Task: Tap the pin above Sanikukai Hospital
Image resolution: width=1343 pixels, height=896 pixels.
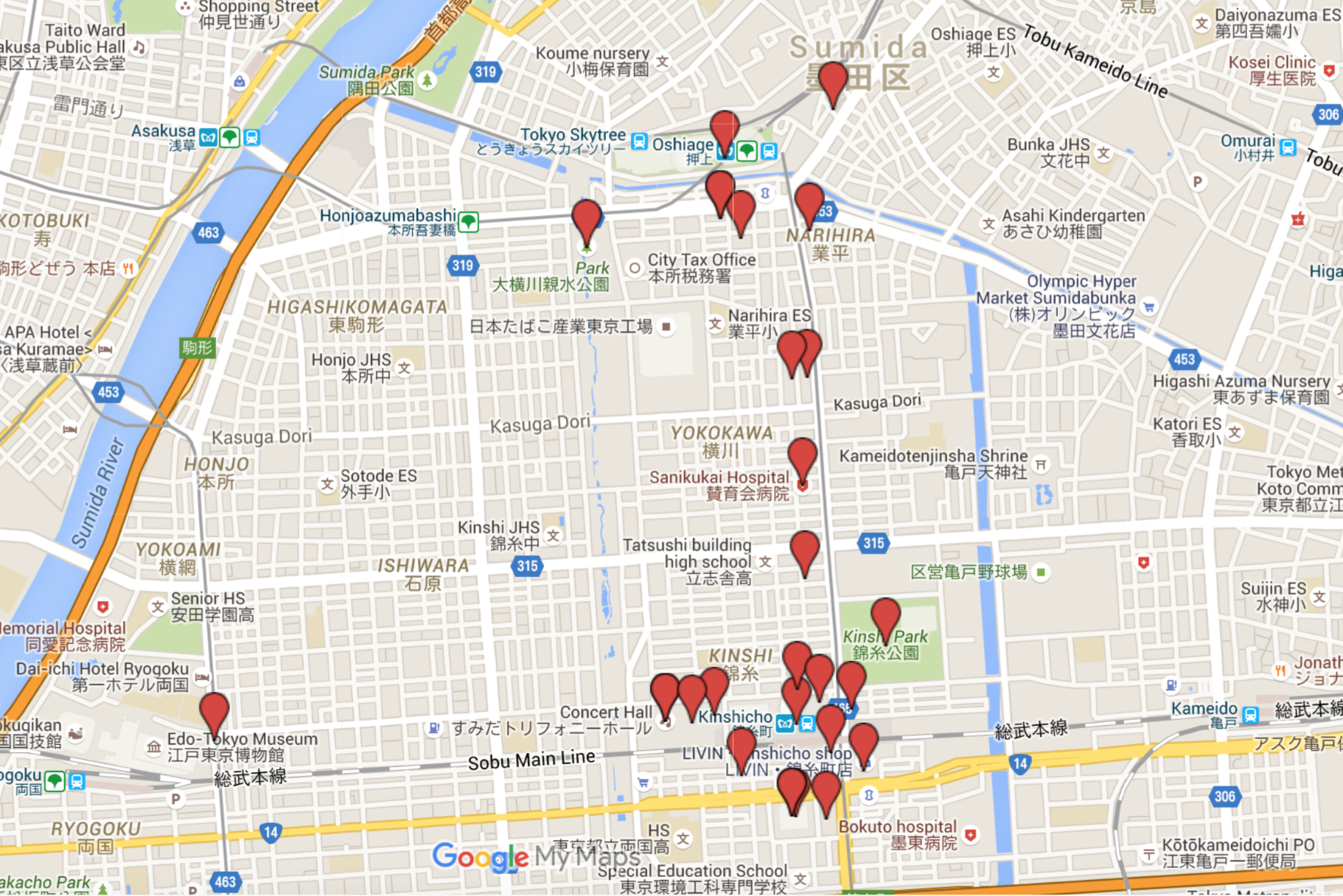Action: tap(802, 455)
